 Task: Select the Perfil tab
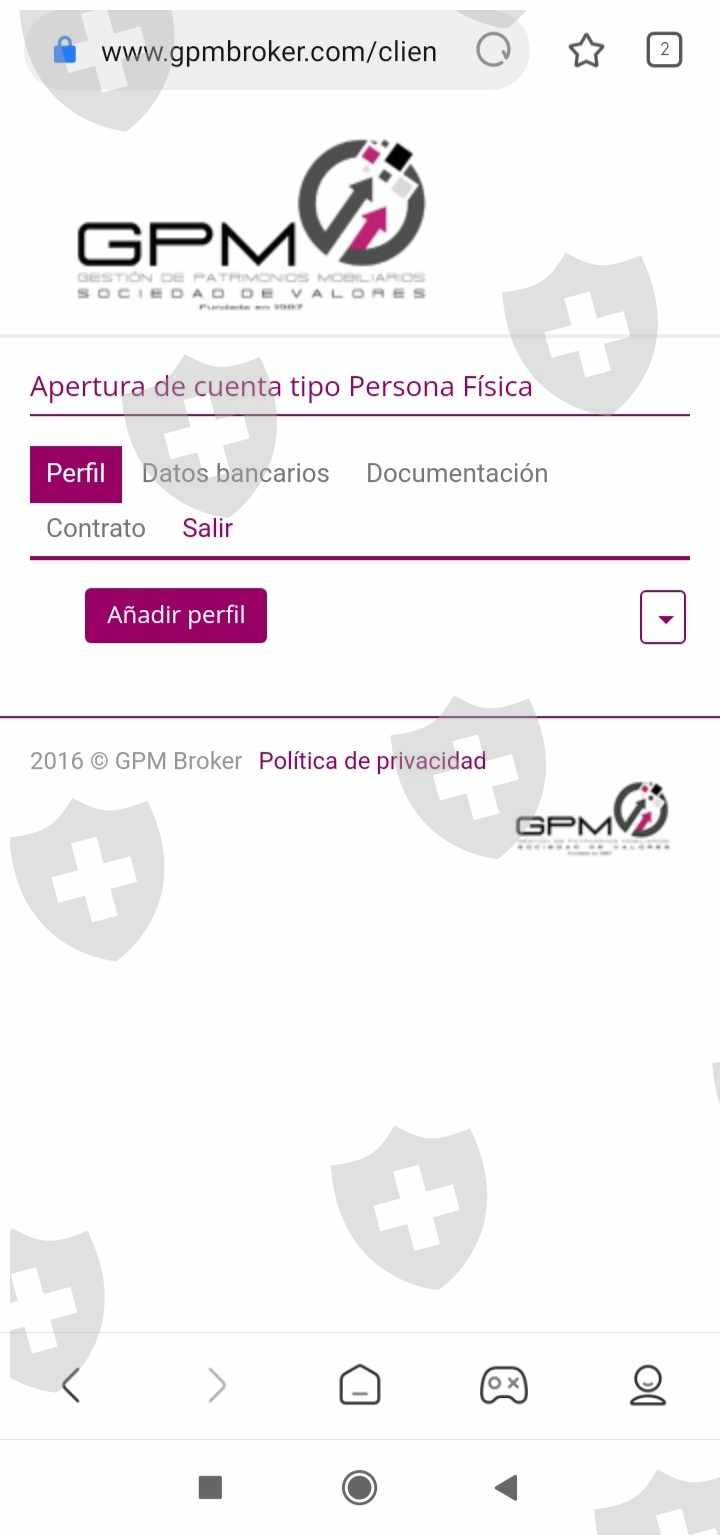[x=76, y=474]
